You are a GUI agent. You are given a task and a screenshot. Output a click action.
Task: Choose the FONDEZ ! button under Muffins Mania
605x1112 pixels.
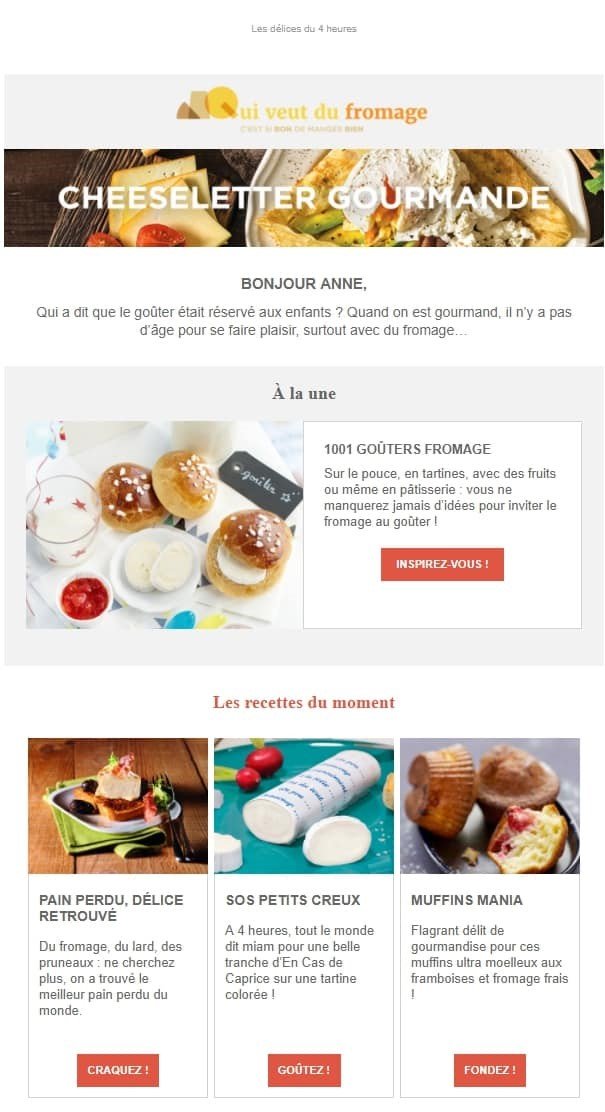point(490,1070)
